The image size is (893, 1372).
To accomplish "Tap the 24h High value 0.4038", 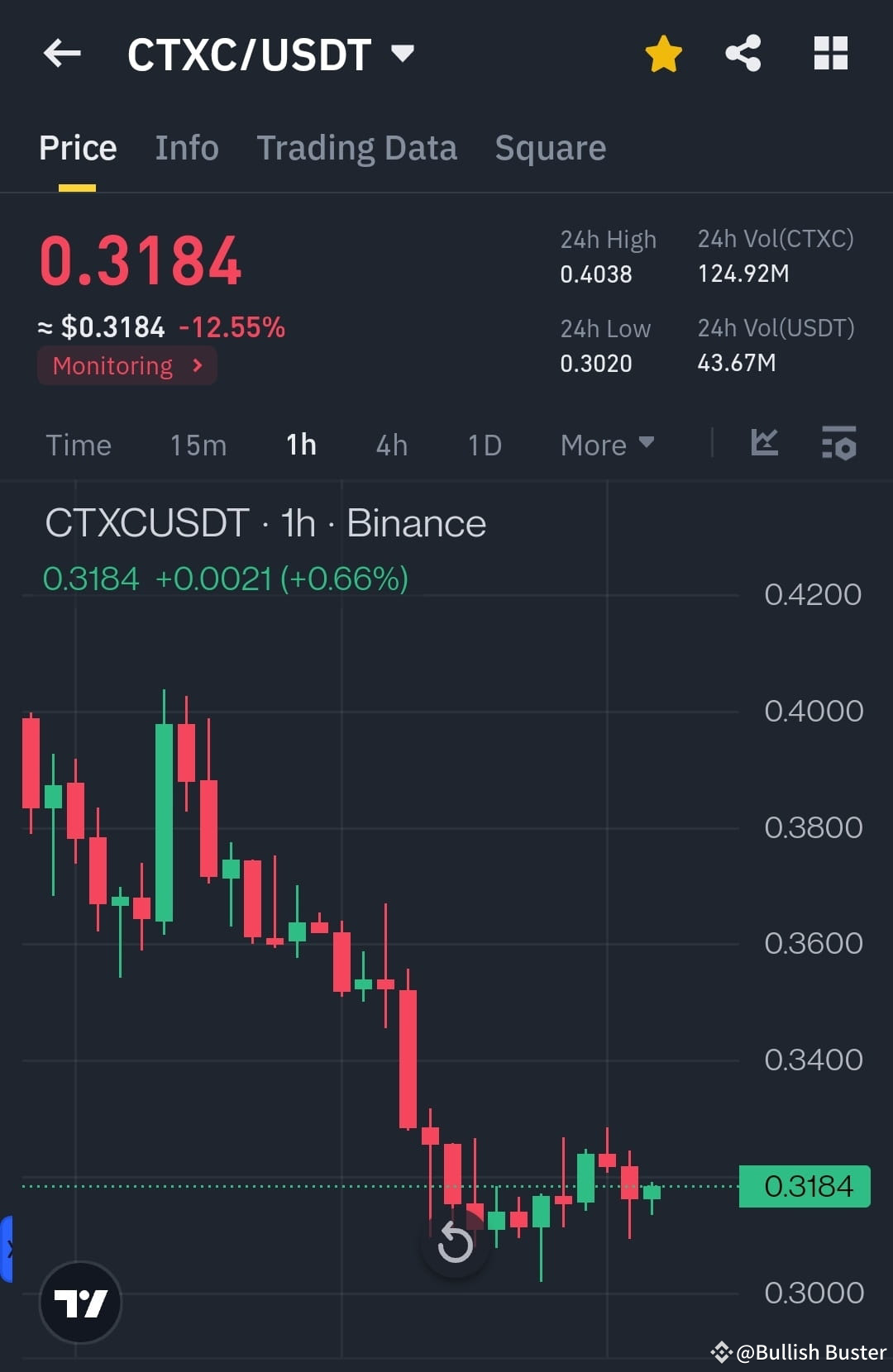I will click(x=596, y=274).
